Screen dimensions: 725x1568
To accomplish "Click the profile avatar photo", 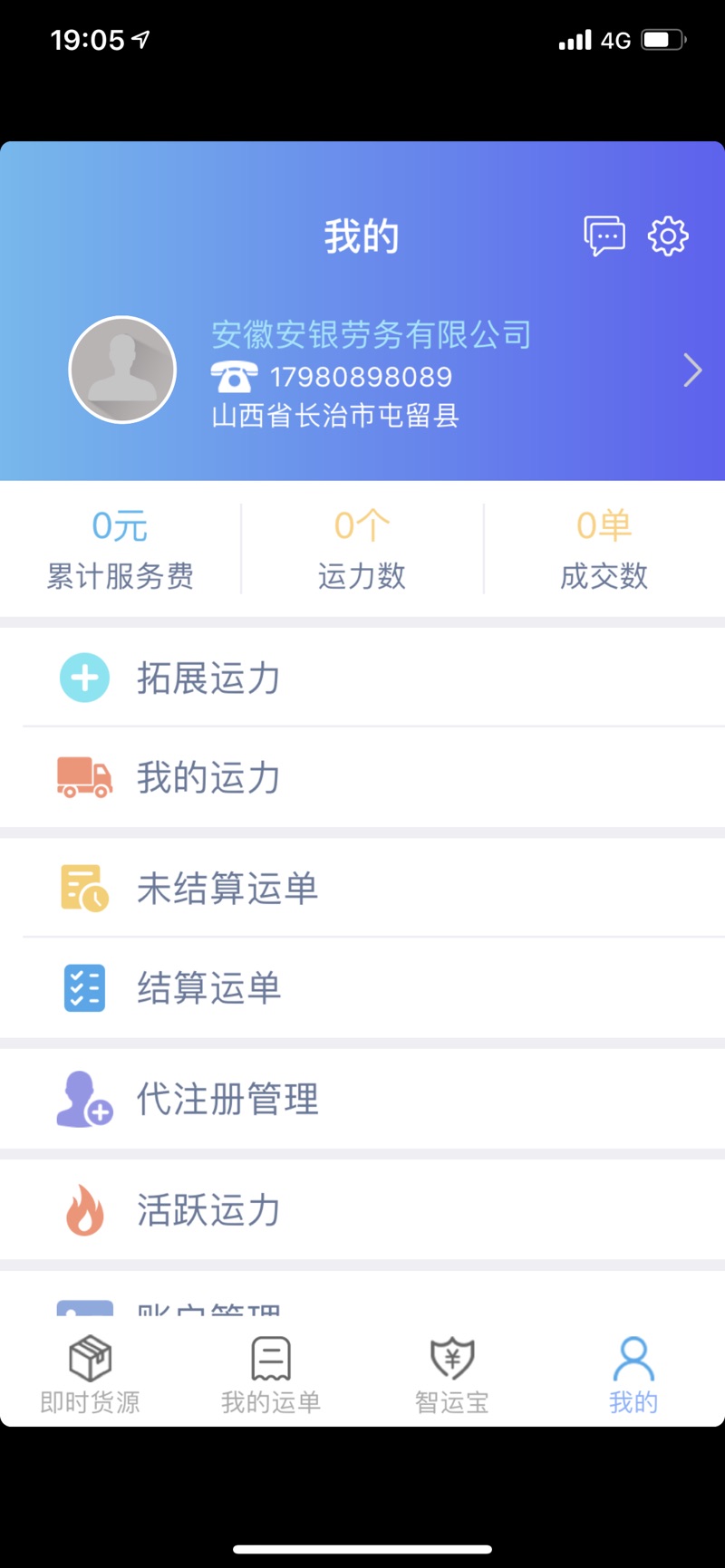I will pyautogui.click(x=122, y=370).
